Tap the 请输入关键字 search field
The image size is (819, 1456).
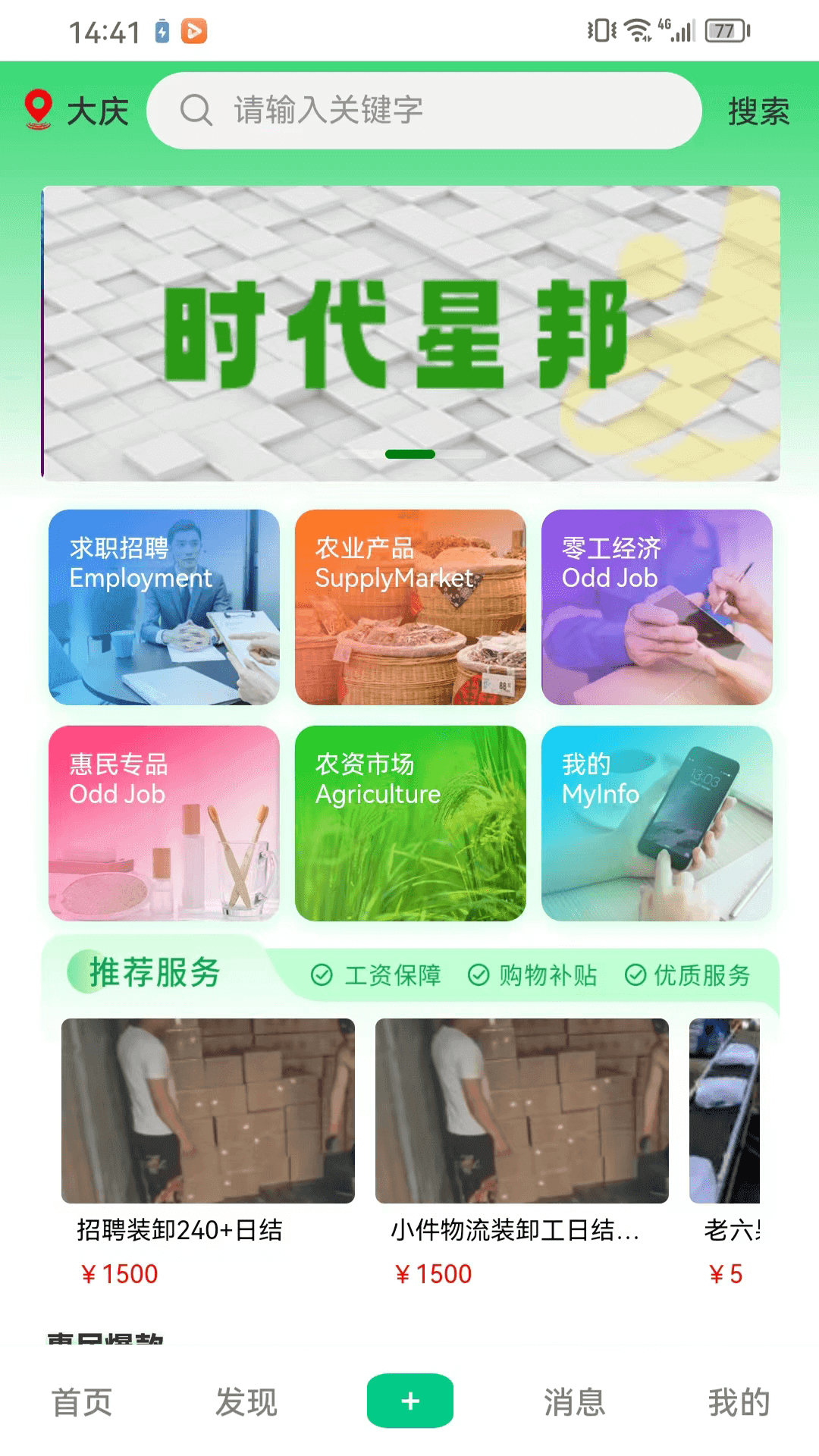[423, 111]
